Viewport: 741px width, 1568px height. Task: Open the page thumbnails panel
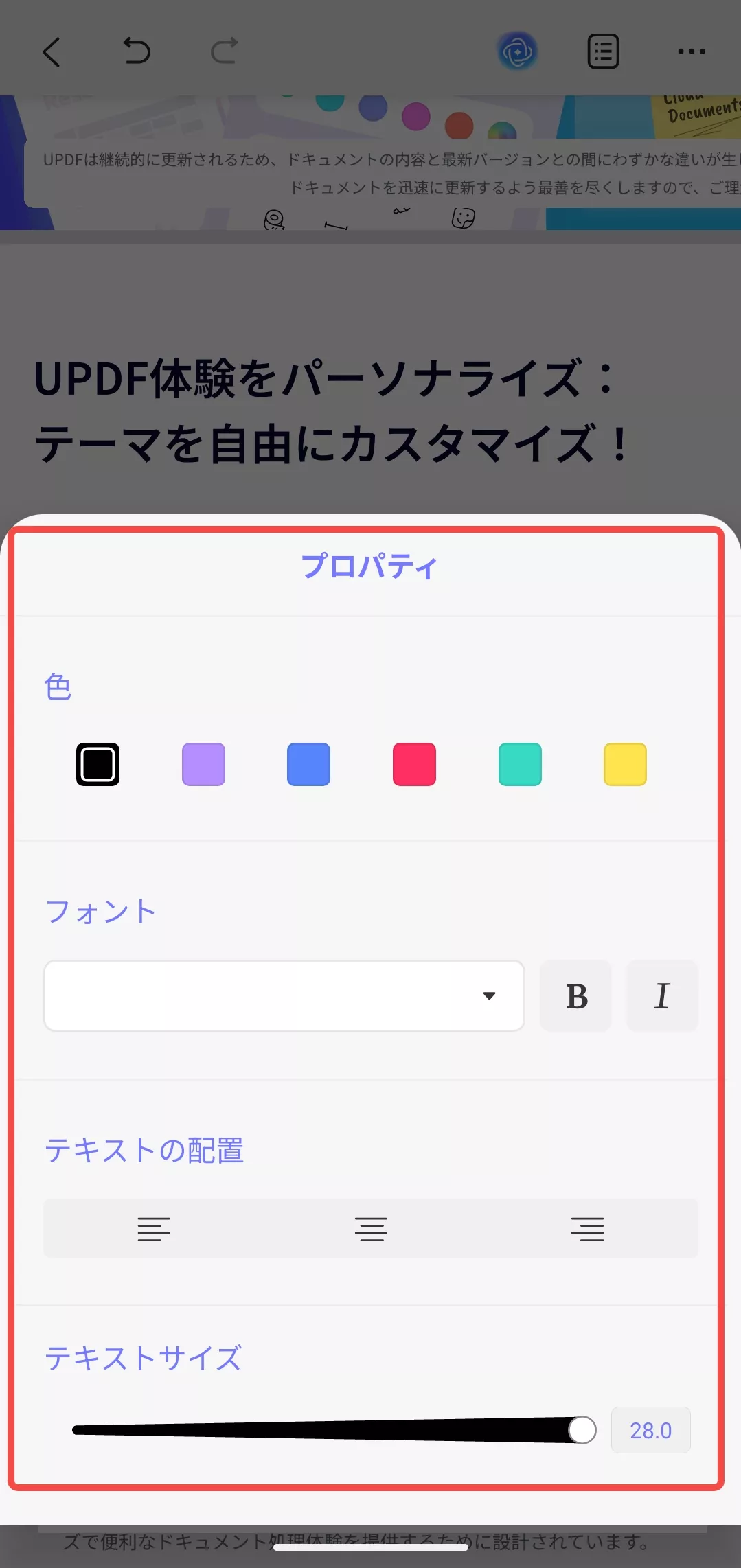pos(603,51)
